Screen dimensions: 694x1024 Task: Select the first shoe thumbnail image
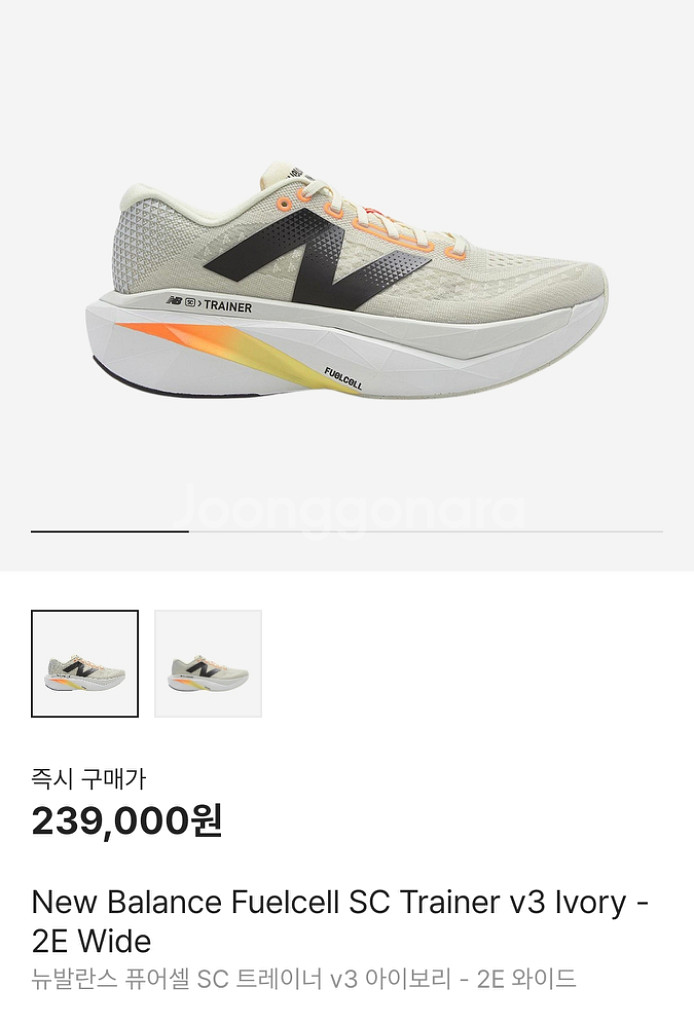click(85, 664)
